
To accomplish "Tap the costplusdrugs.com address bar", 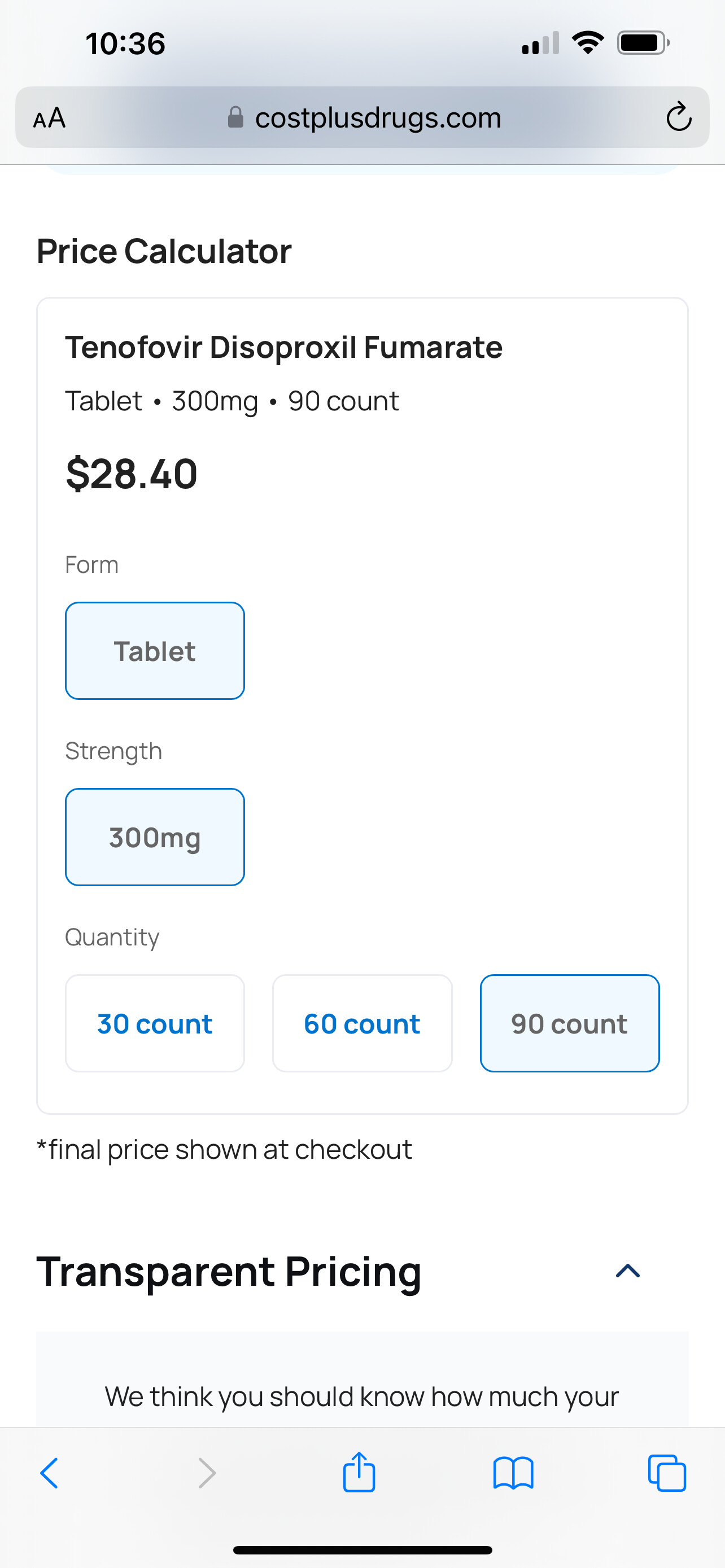I will (363, 117).
